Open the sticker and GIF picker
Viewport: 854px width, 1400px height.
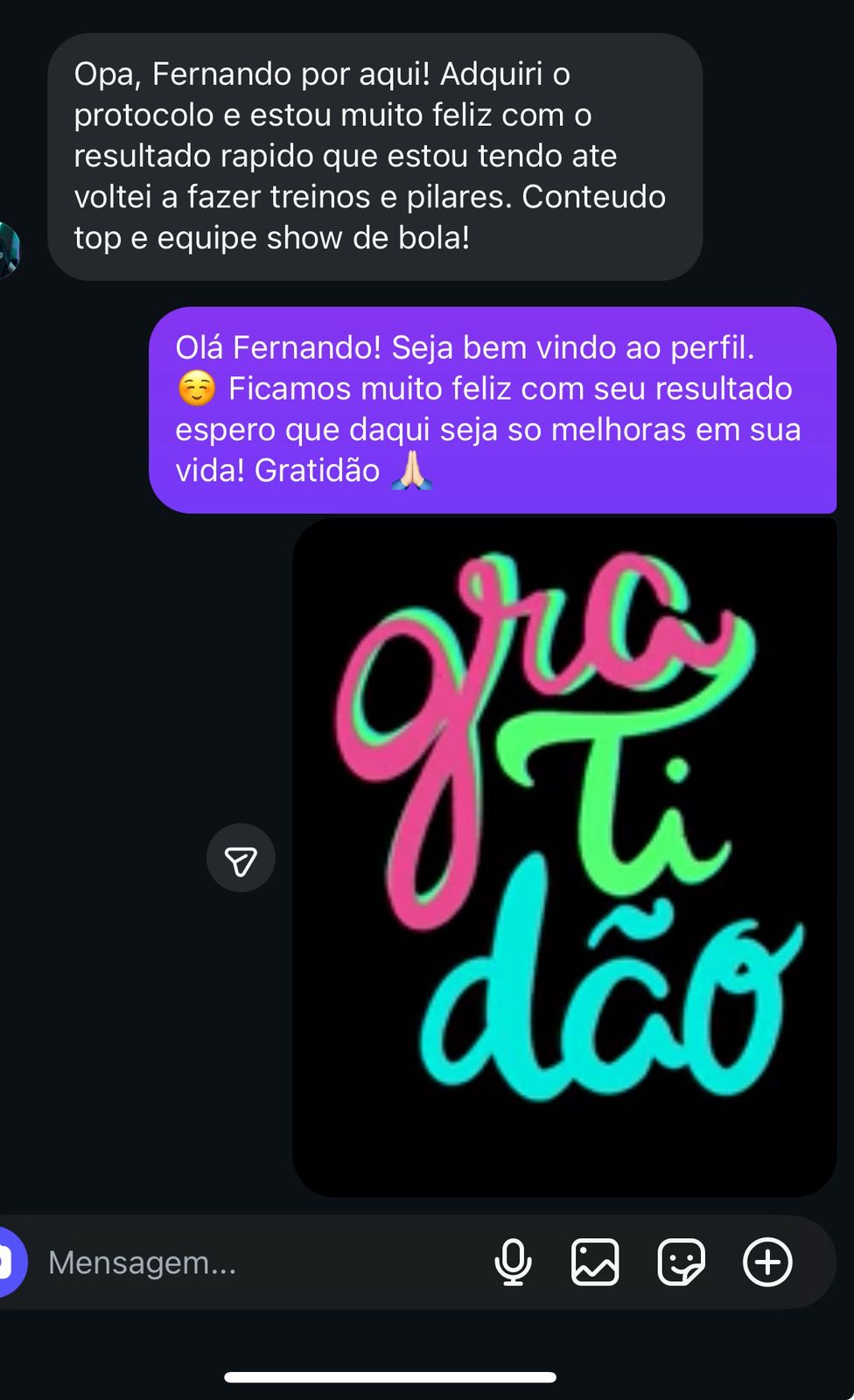pos(681,1263)
